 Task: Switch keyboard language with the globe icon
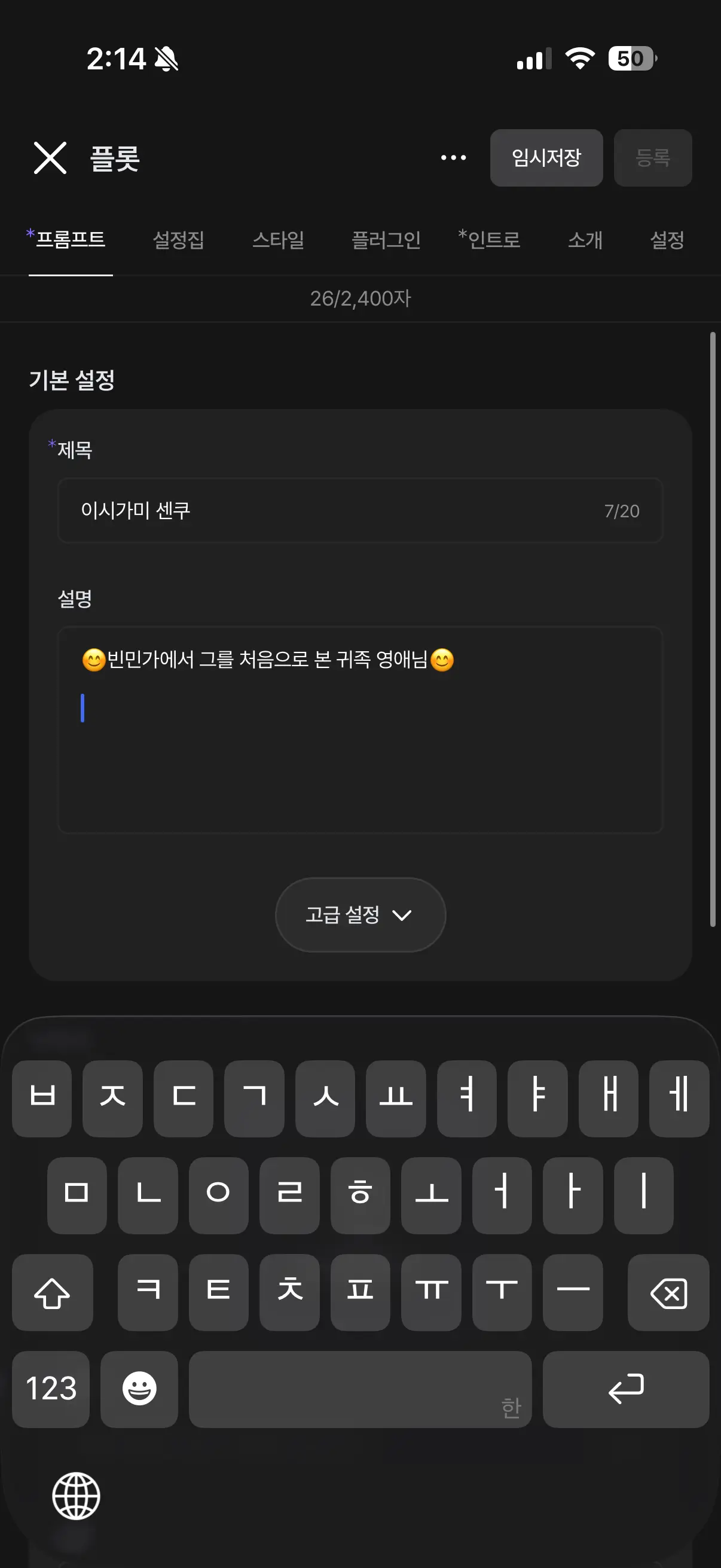coord(76,1496)
